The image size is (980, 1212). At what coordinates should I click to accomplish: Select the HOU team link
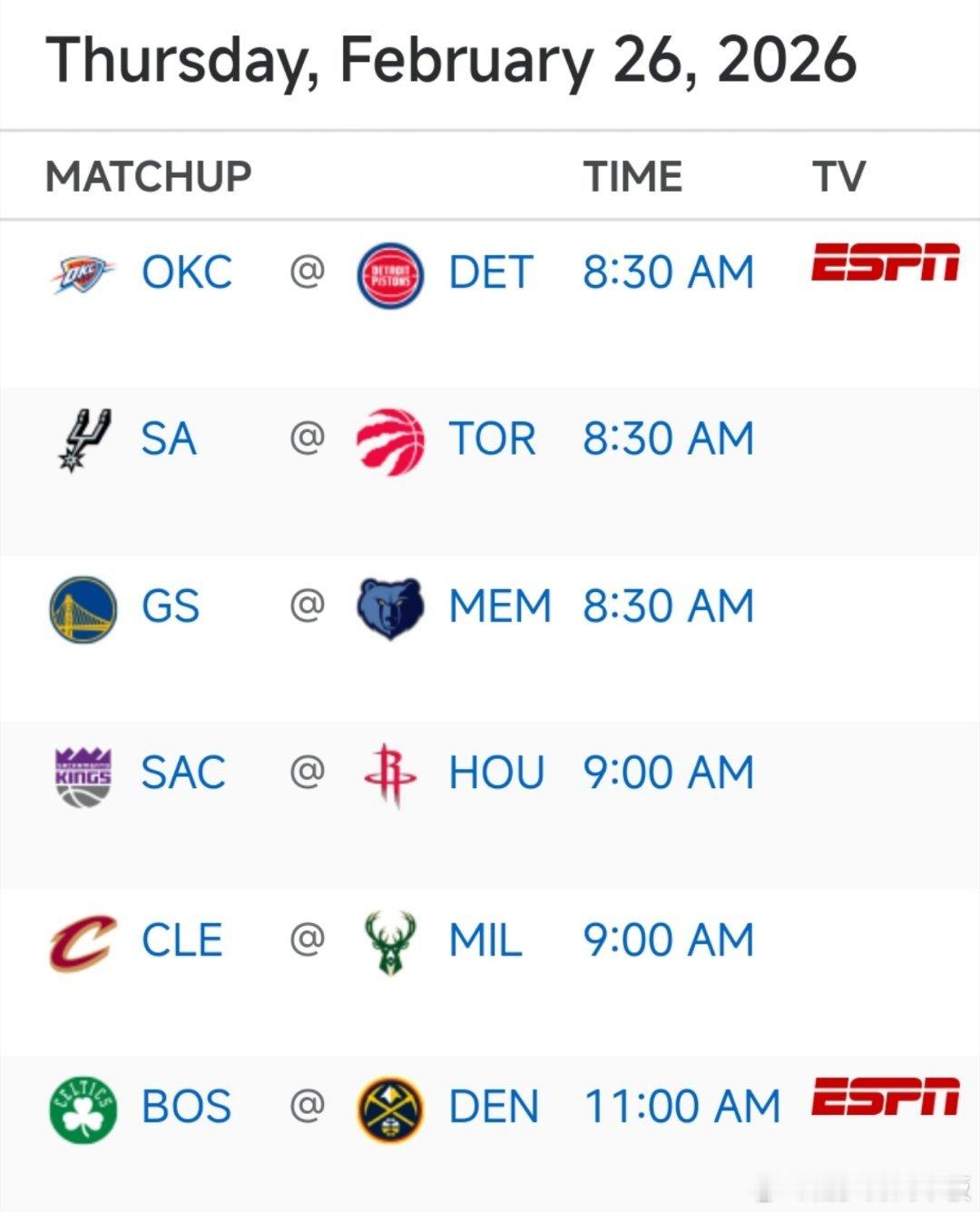[496, 774]
